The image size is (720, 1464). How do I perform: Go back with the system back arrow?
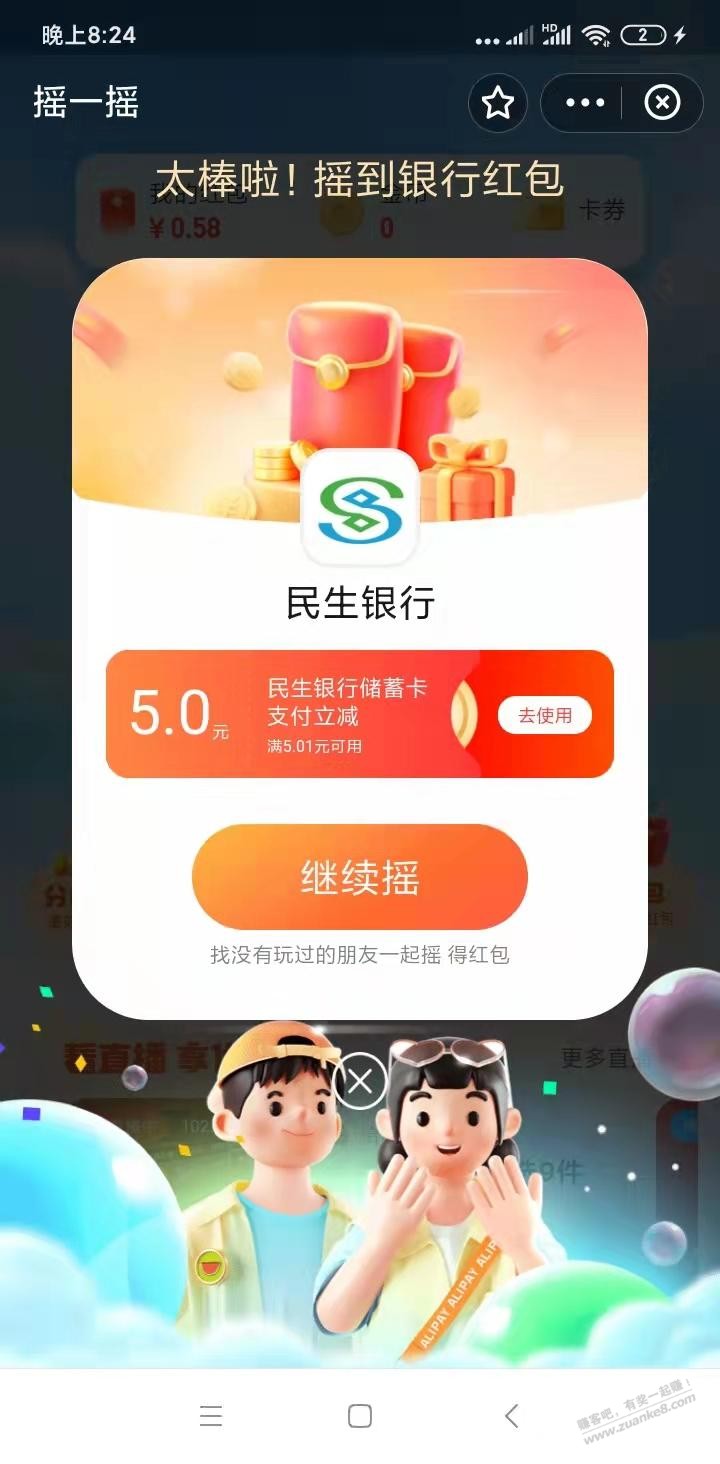click(511, 1416)
